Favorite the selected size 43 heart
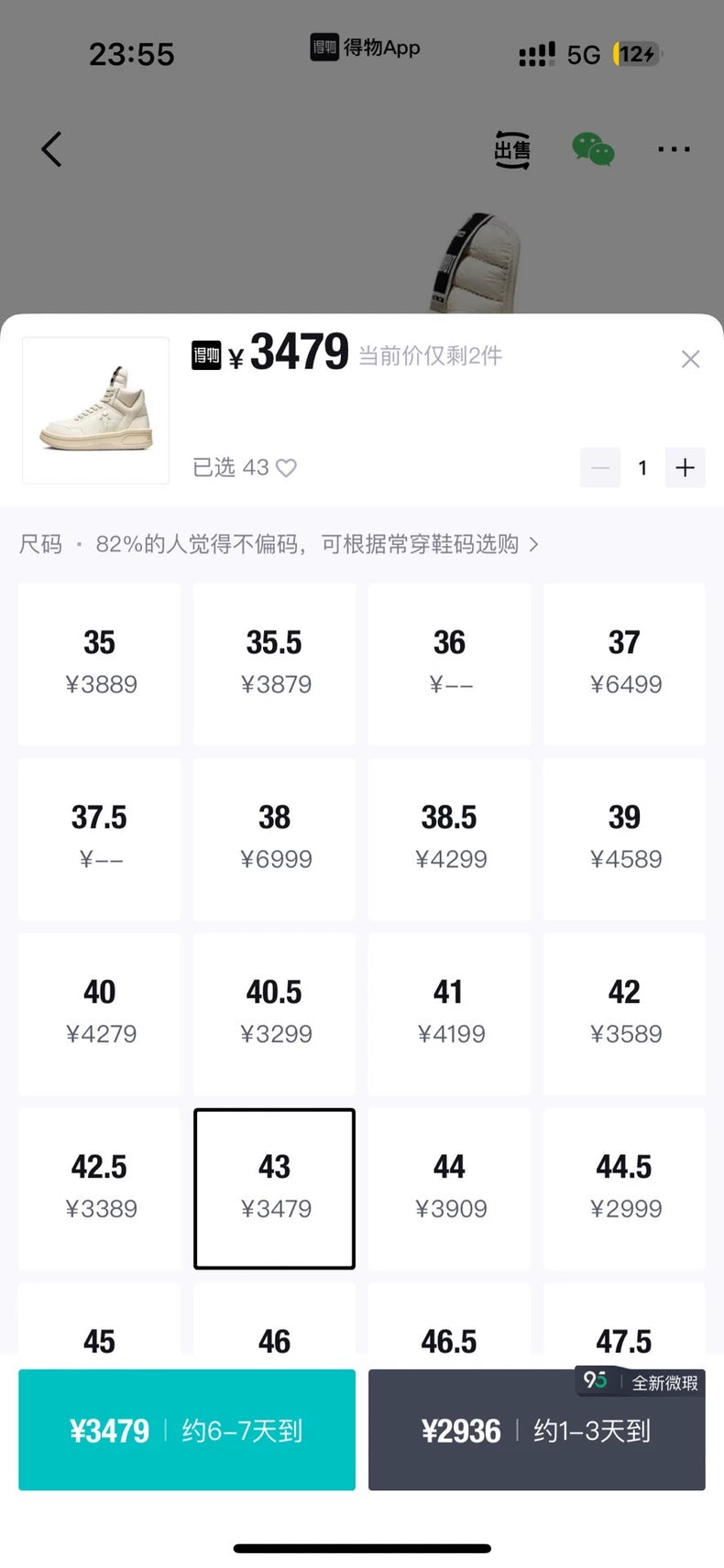 pyautogui.click(x=287, y=468)
